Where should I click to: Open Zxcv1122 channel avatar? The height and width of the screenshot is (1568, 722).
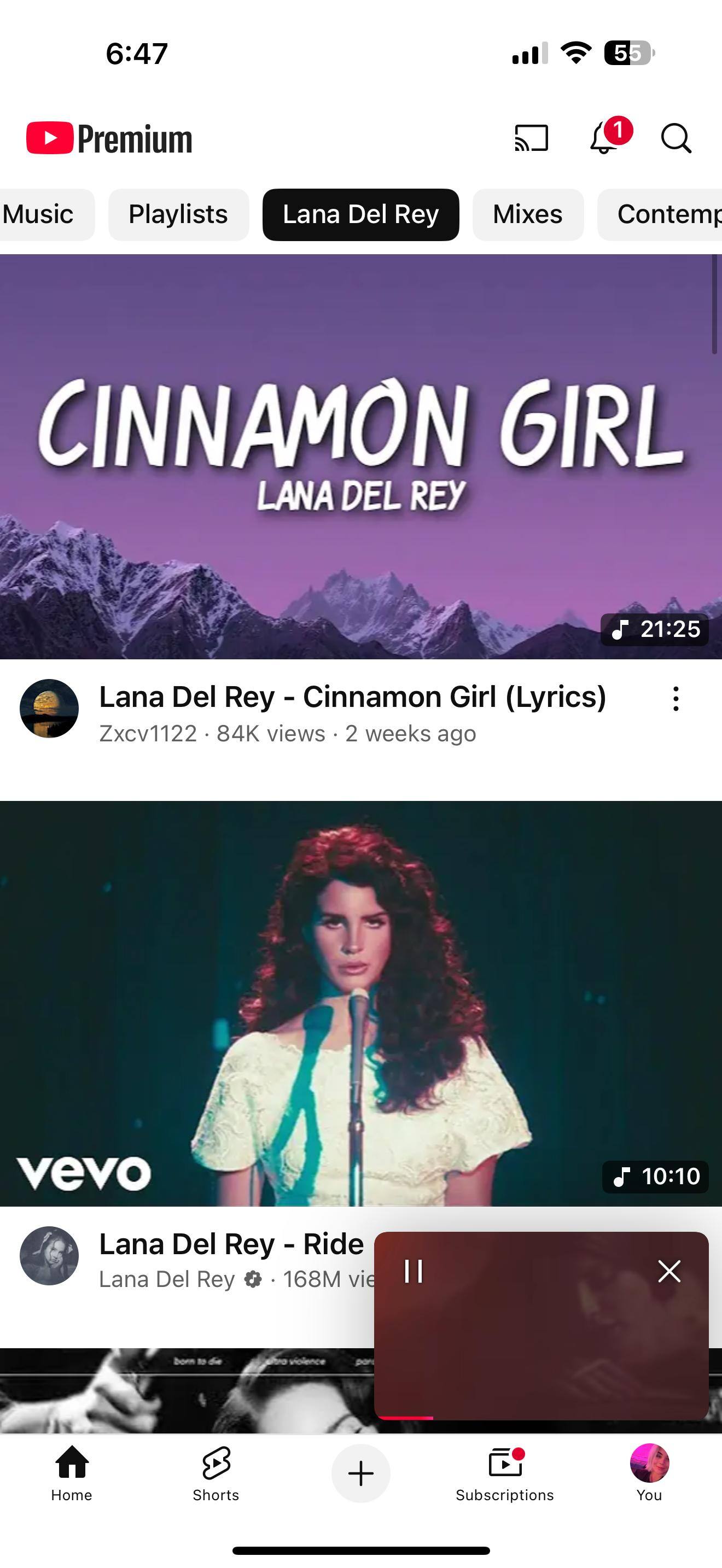click(x=49, y=709)
